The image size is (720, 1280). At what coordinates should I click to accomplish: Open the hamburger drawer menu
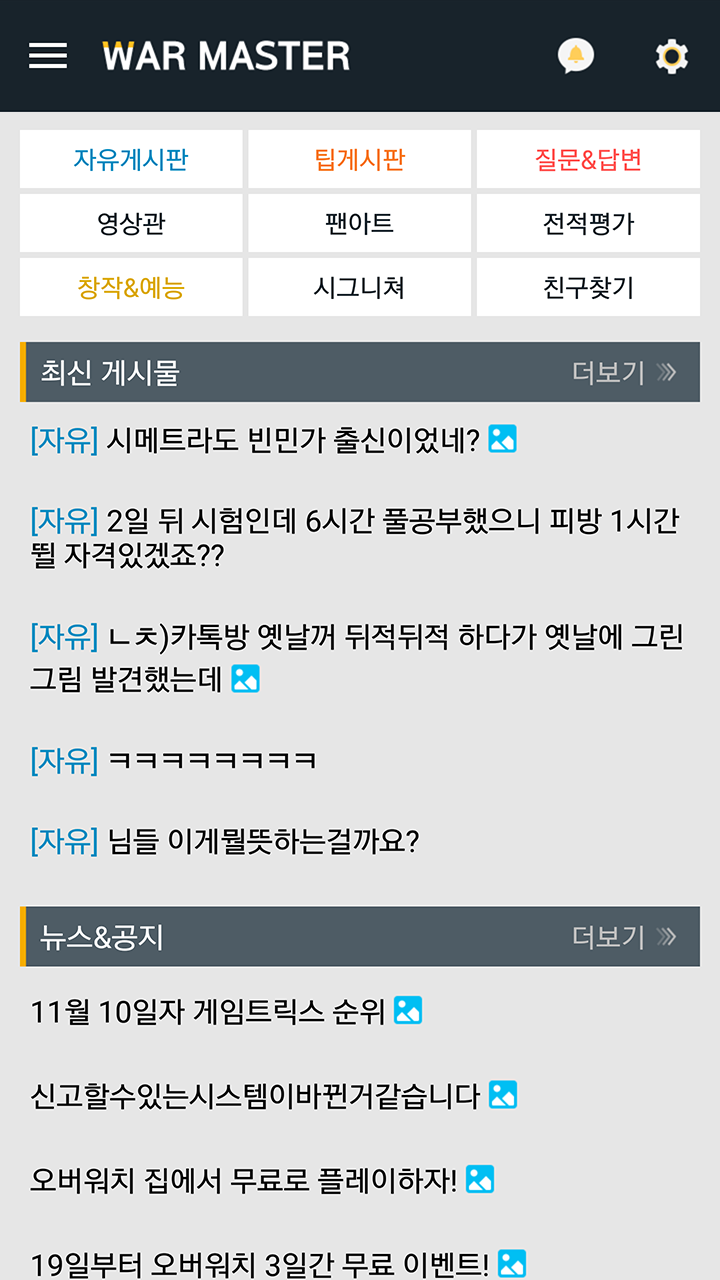pos(48,56)
